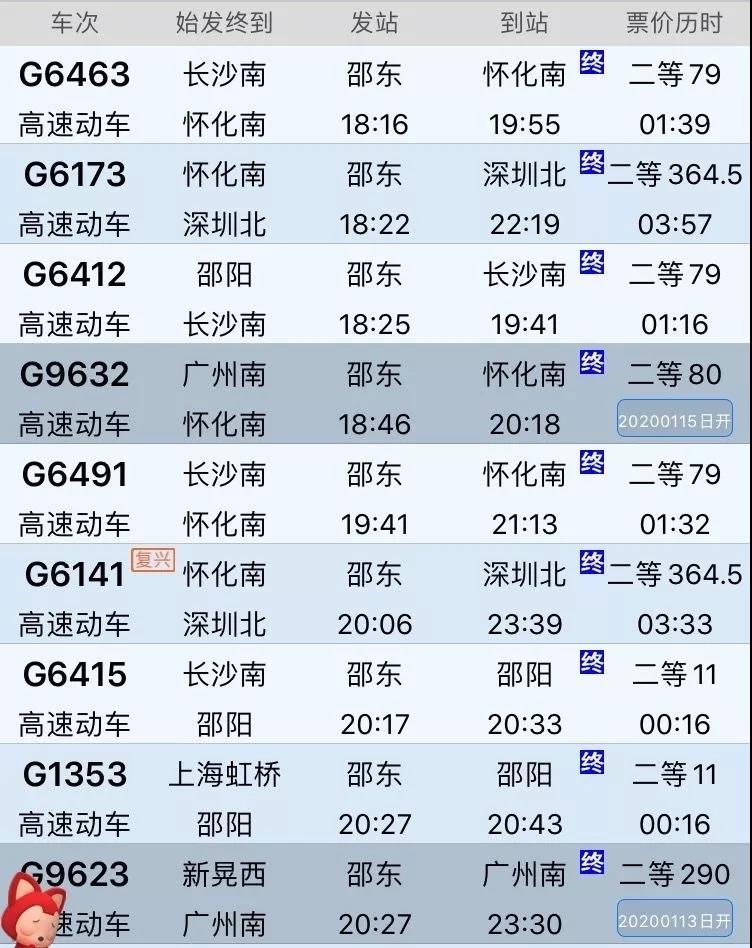Click the 车次 column header
Screen dimensions: 752x948
72,23
